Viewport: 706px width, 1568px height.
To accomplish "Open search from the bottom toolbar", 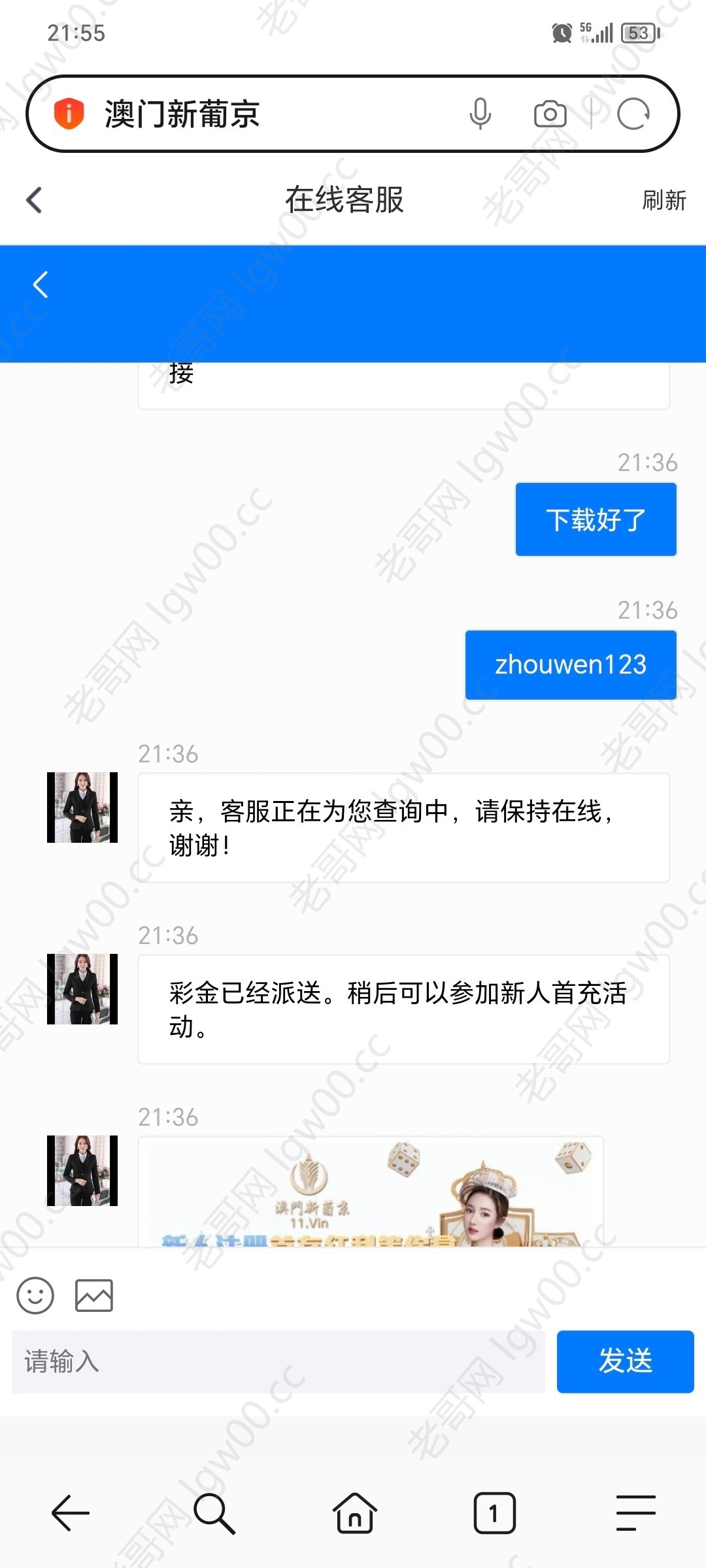I will pos(214,1512).
